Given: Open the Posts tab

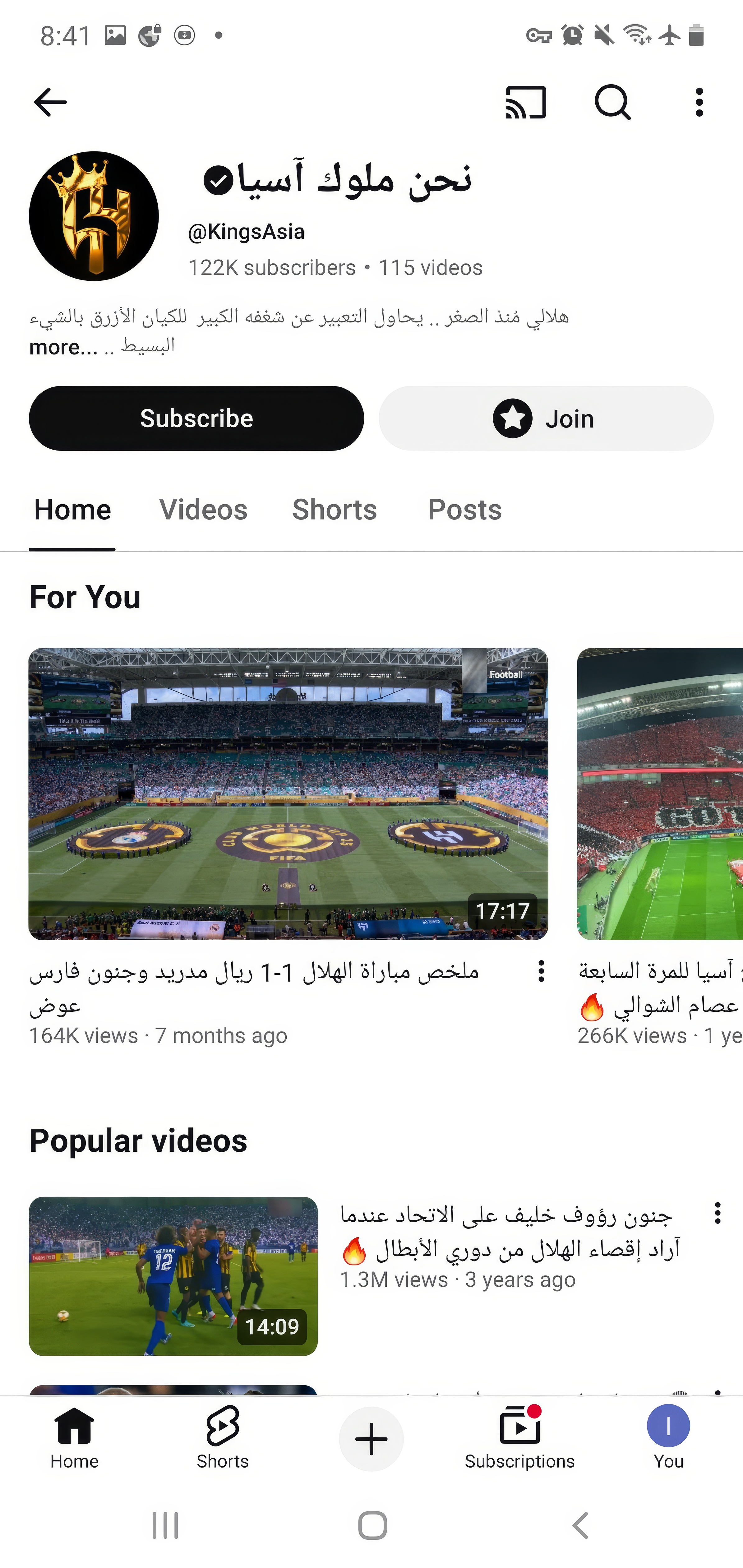Looking at the screenshot, I should 465,510.
